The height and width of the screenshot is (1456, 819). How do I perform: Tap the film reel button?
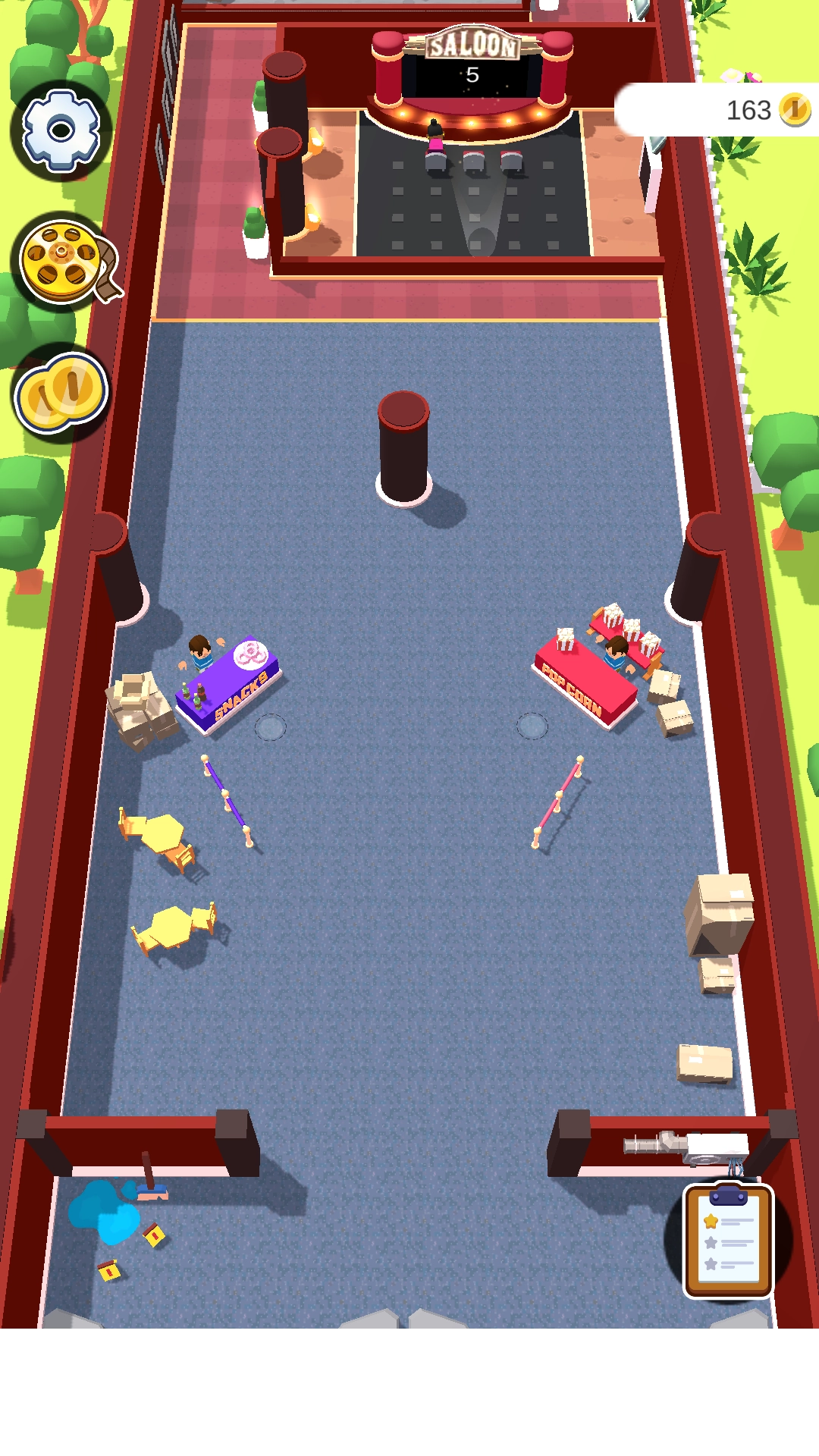pyautogui.click(x=64, y=262)
